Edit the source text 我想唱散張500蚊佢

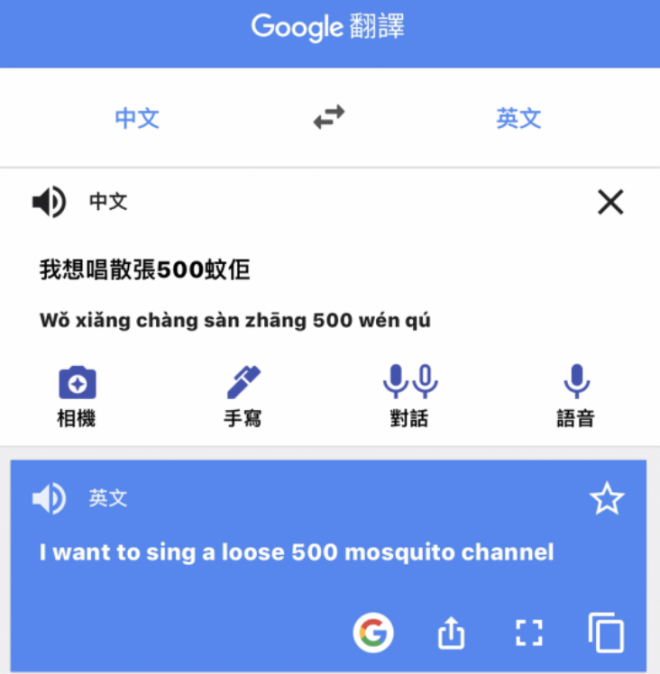[x=145, y=268]
